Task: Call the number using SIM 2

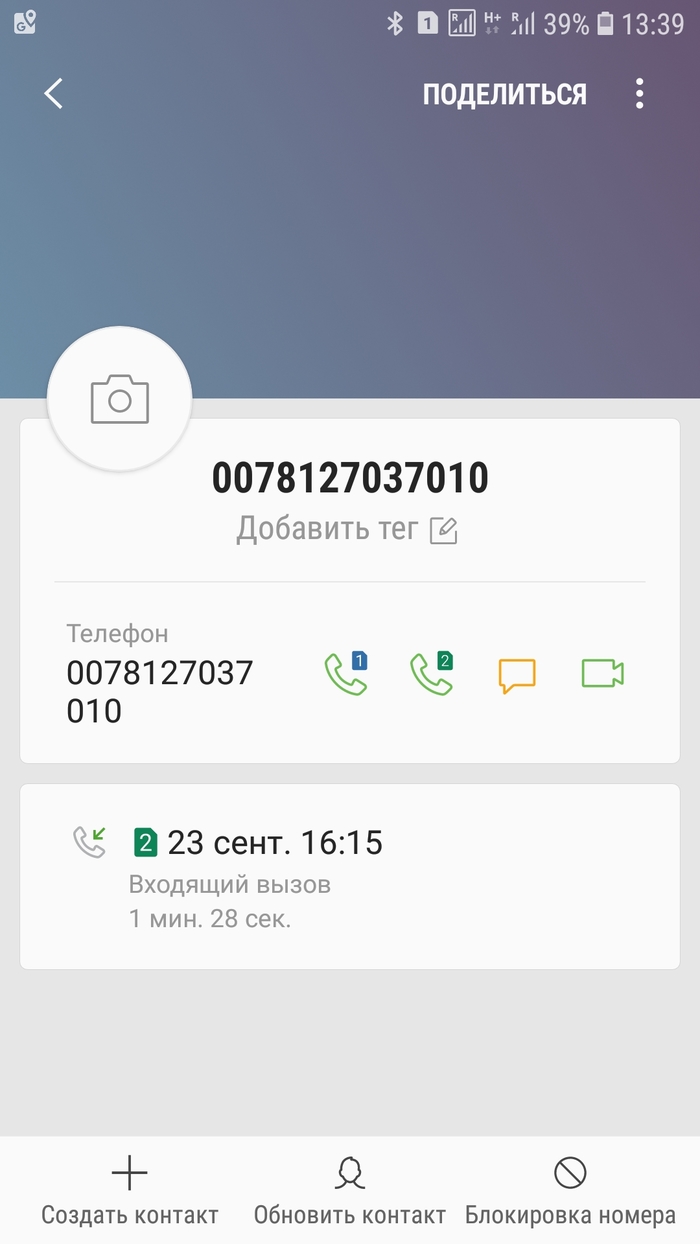Action: click(431, 673)
